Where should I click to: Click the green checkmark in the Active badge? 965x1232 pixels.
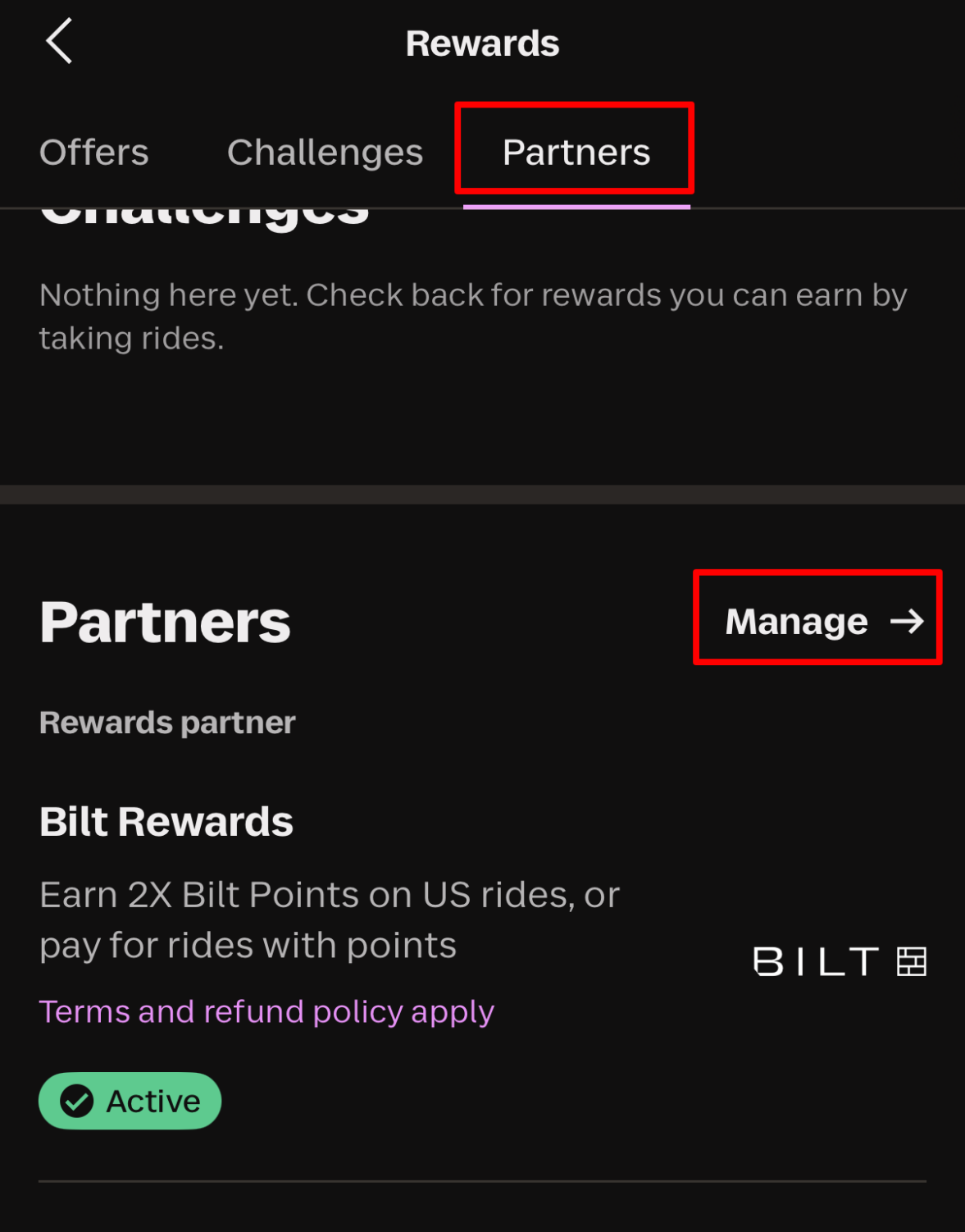(x=78, y=1101)
